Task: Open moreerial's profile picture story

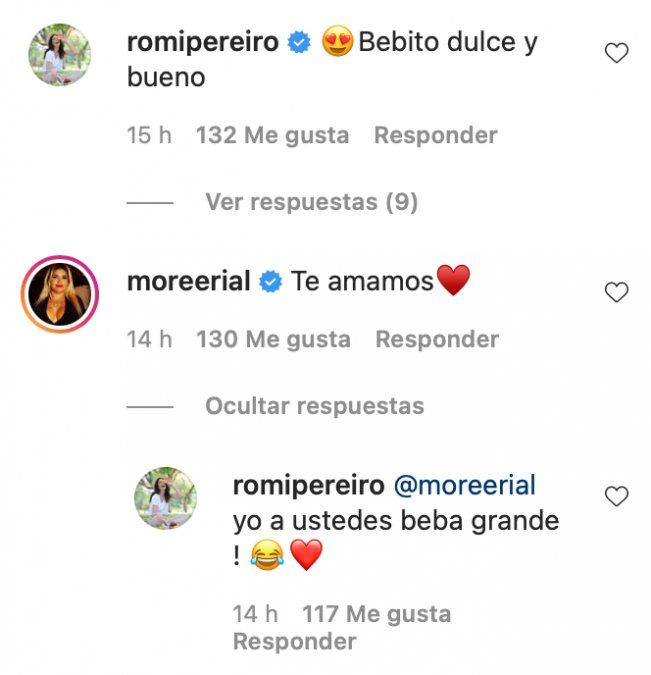Action: click(x=59, y=294)
